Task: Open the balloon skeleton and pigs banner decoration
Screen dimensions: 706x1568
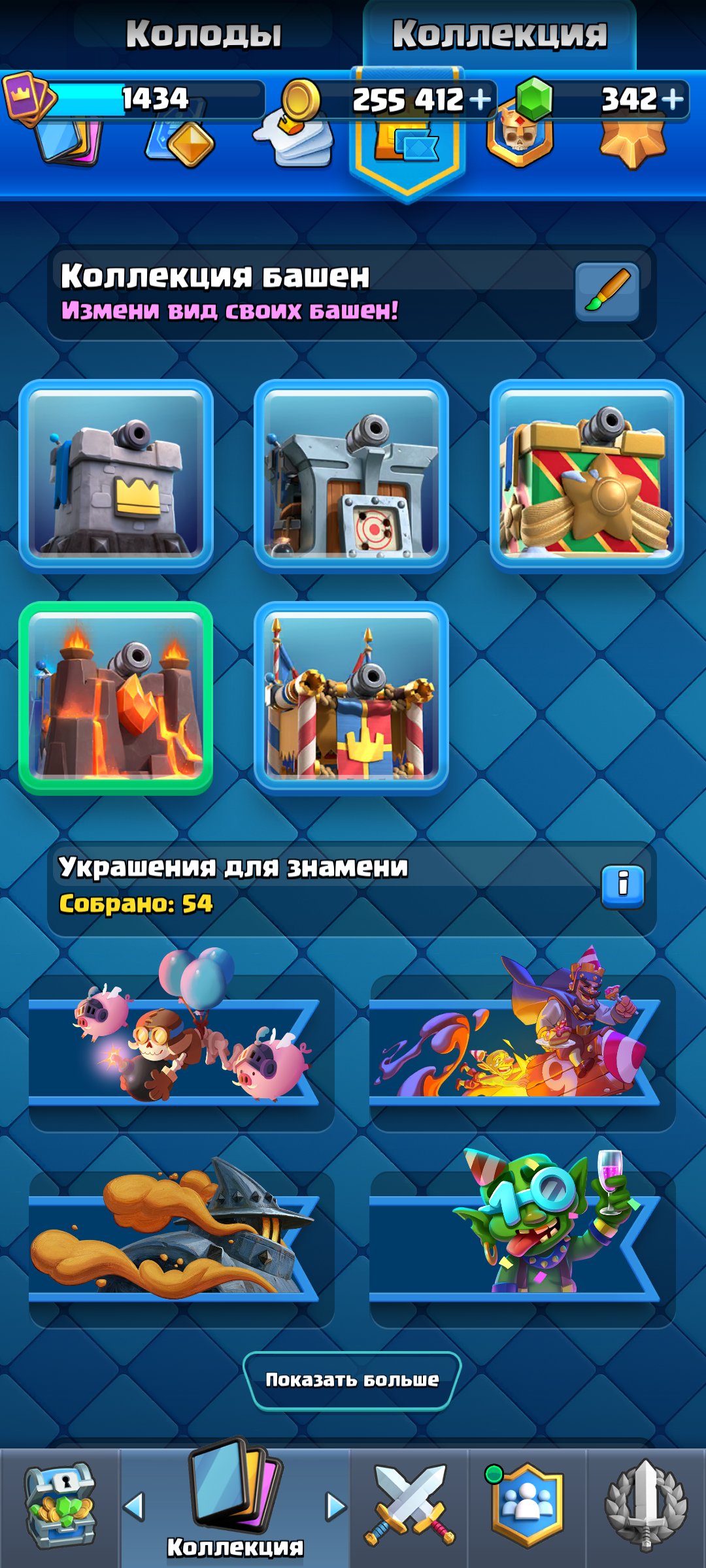Action: pos(181,1039)
